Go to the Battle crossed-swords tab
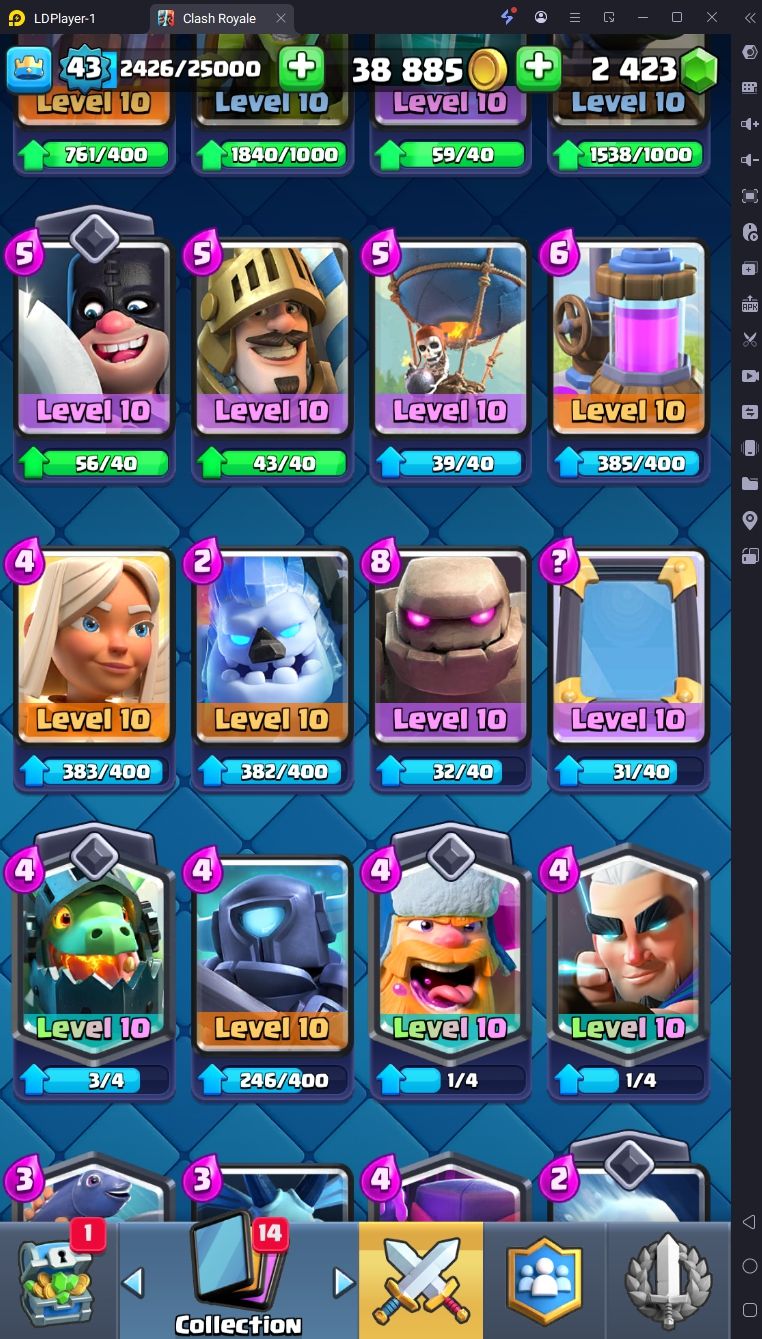 420,1280
